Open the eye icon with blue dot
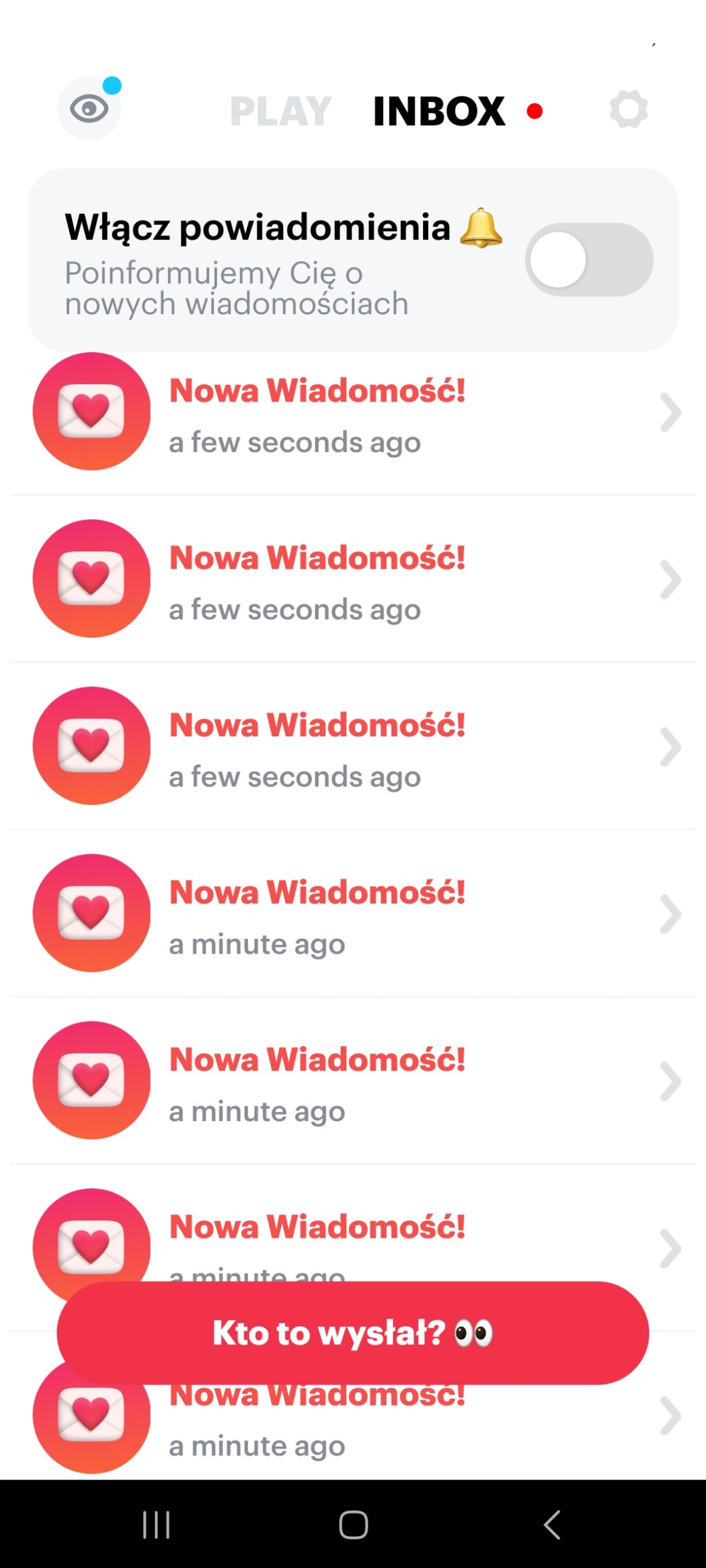The image size is (706, 1568). pyautogui.click(x=89, y=108)
